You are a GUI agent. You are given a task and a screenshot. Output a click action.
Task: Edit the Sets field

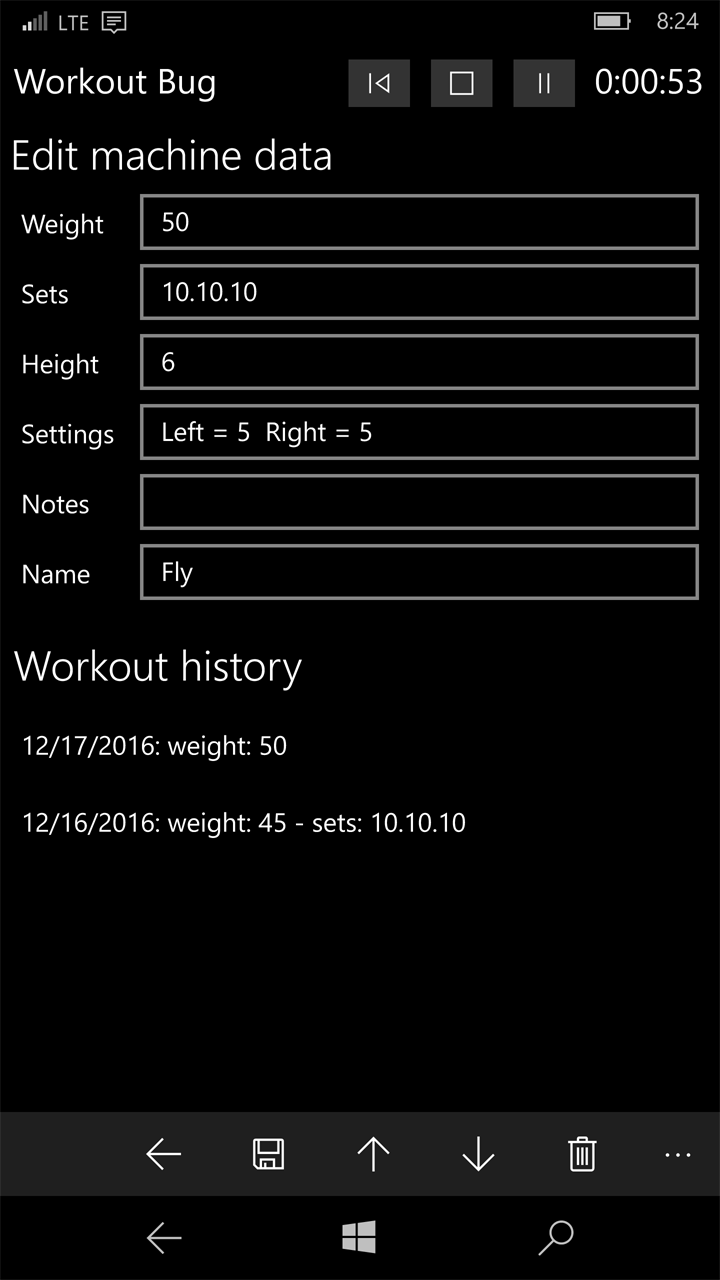pos(418,292)
